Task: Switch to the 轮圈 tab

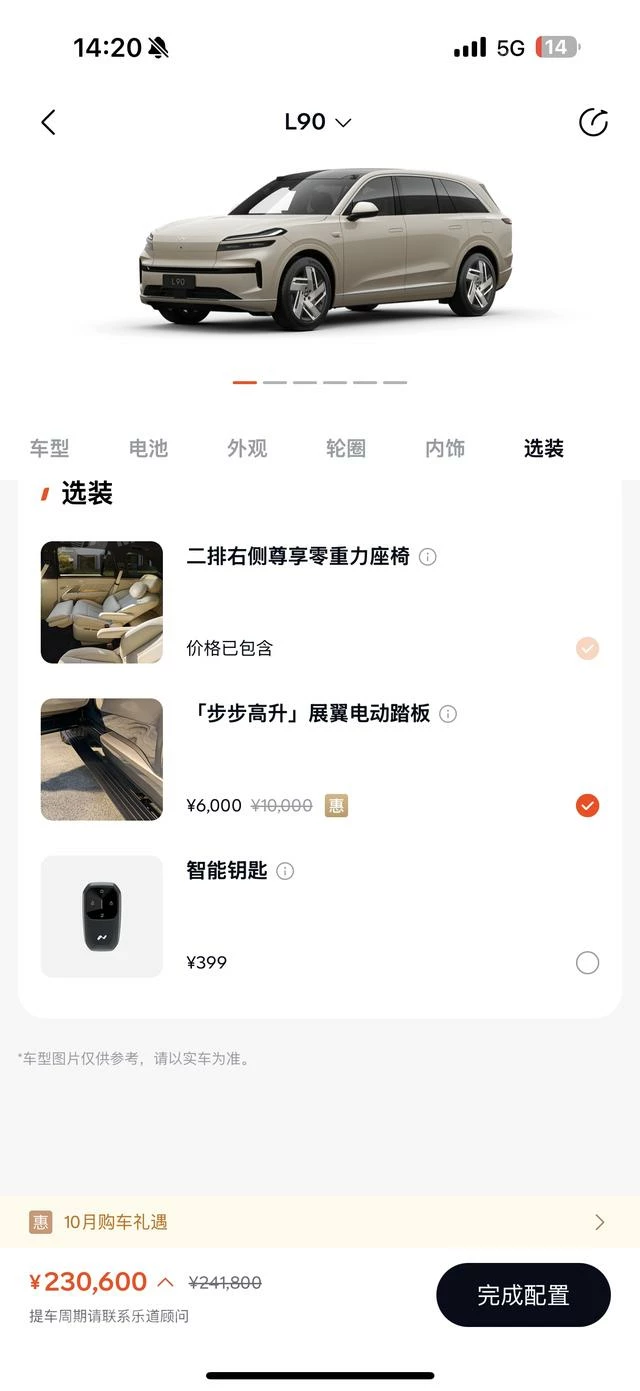Action: pos(346,449)
